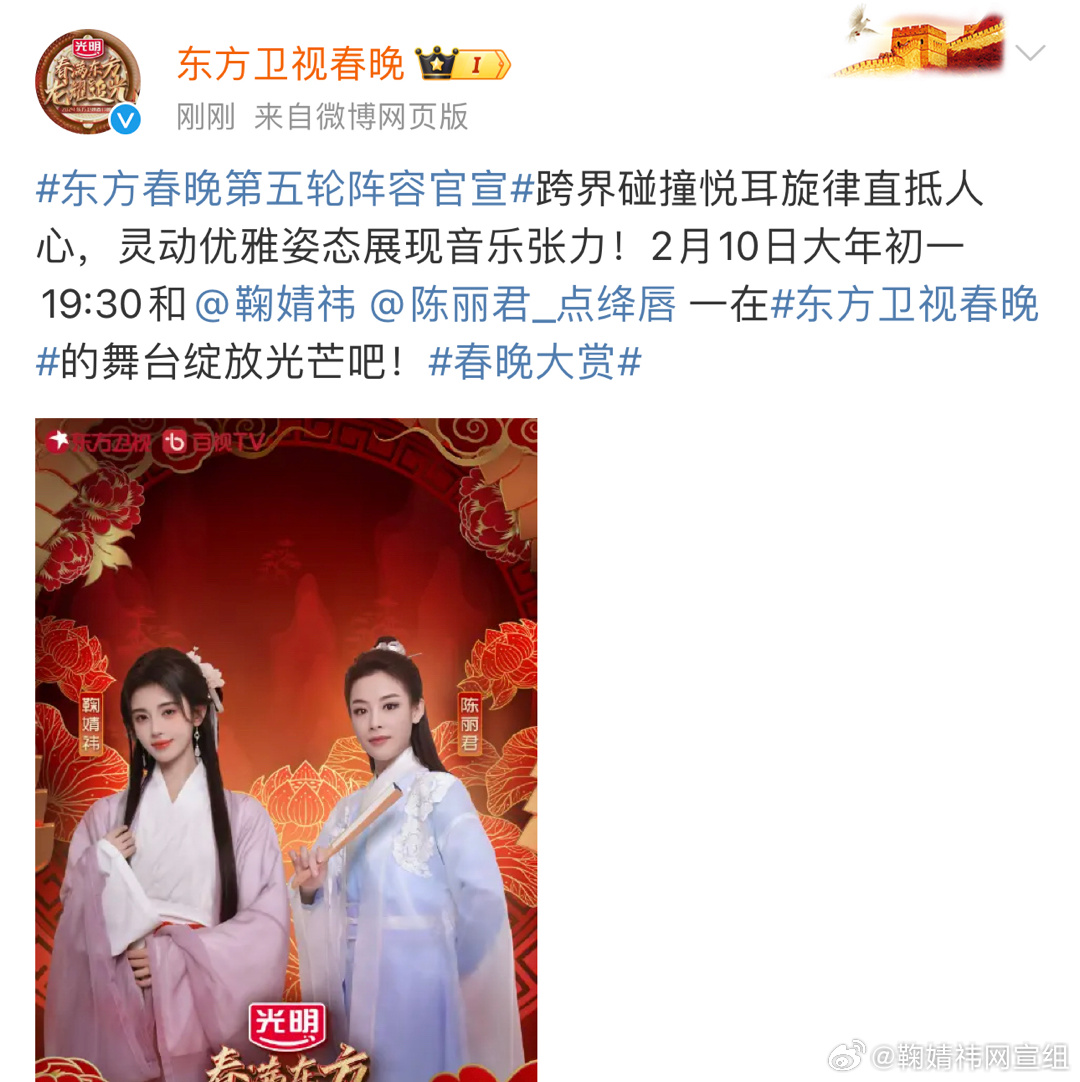Visit the @陈丽君_点绛唇 mention
The height and width of the screenshot is (1082, 1080).
(x=524, y=305)
